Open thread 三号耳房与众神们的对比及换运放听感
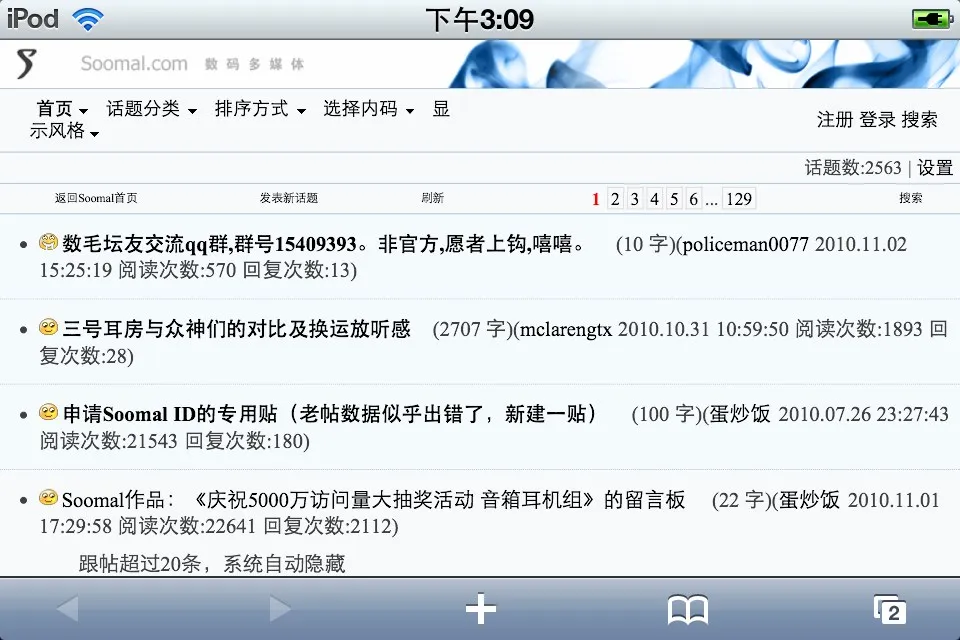This screenshot has height=640, width=960. pos(237,329)
